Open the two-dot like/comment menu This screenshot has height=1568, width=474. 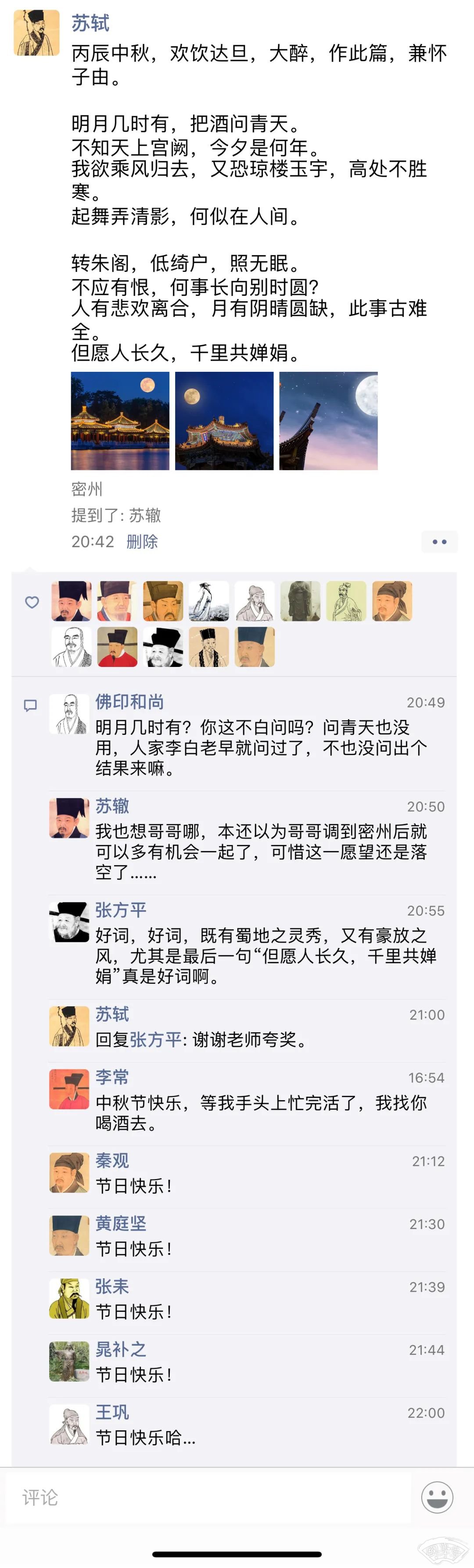click(439, 541)
